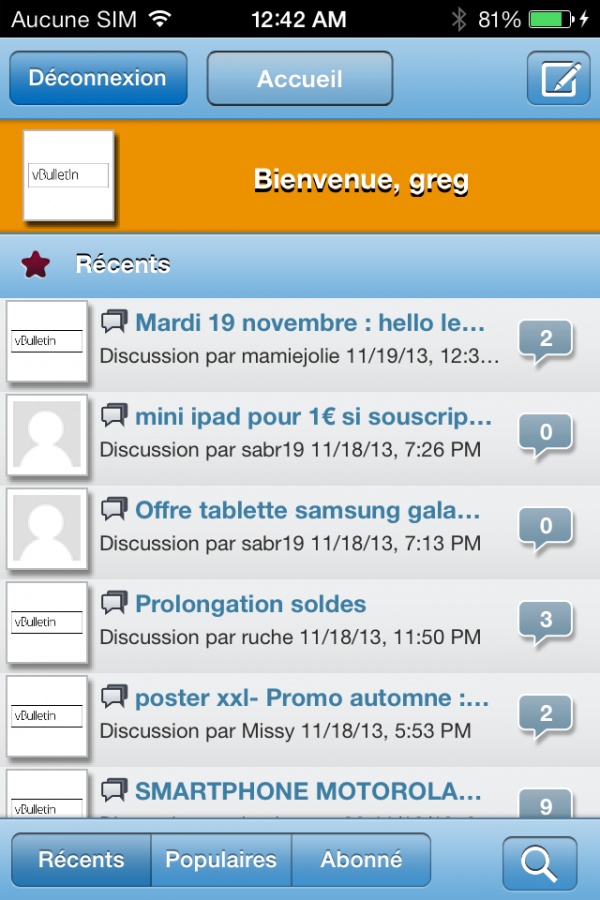Open the Mardi 19 novembre discussion
This screenshot has height=900, width=600.
(310, 323)
